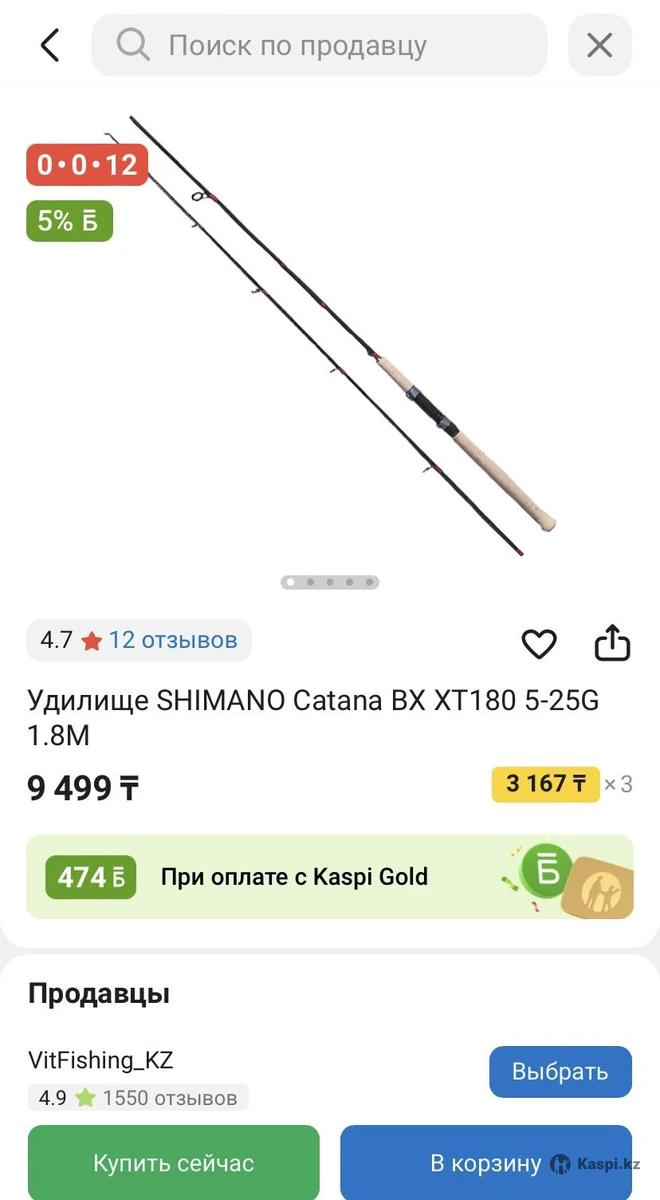Go back using the arrow icon
The image size is (660, 1200).
click(49, 45)
